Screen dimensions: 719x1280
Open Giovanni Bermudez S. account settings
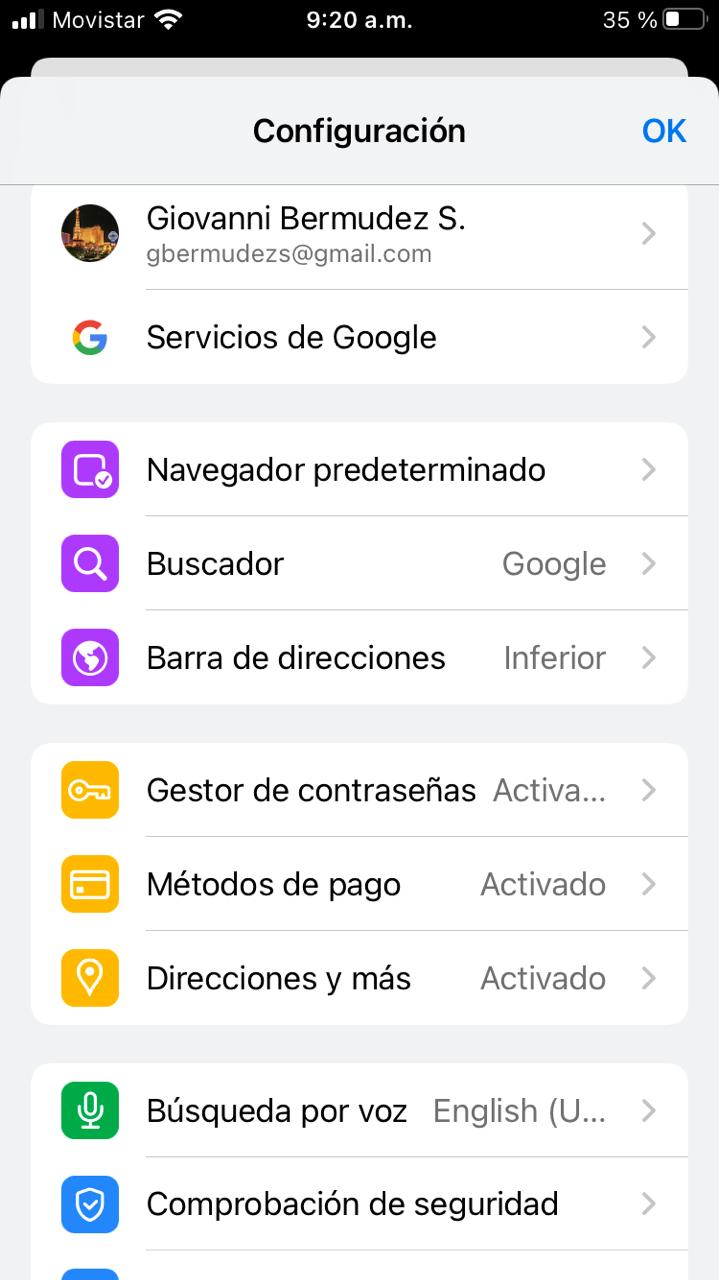pos(359,234)
